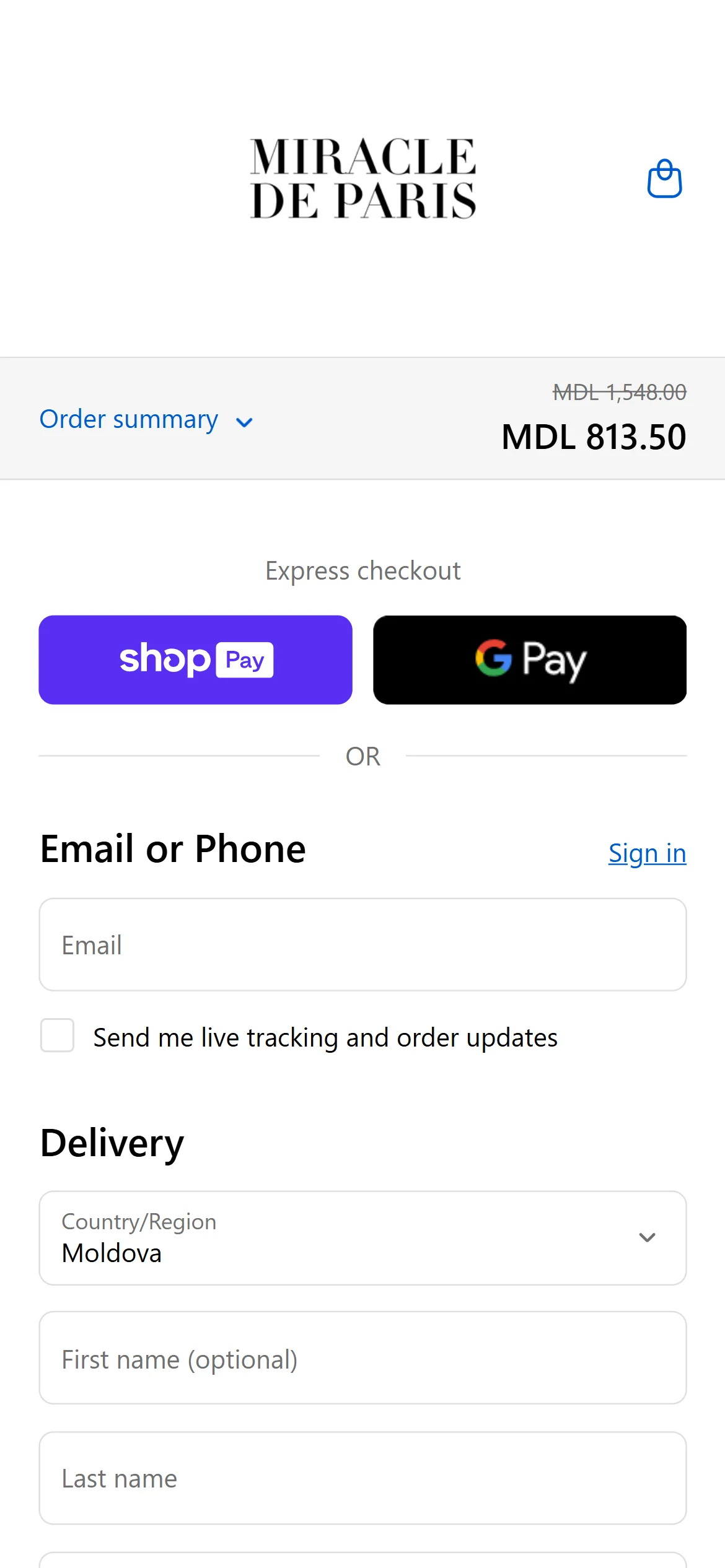Tap the Last name field
The width and height of the screenshot is (725, 1568).
[362, 1478]
